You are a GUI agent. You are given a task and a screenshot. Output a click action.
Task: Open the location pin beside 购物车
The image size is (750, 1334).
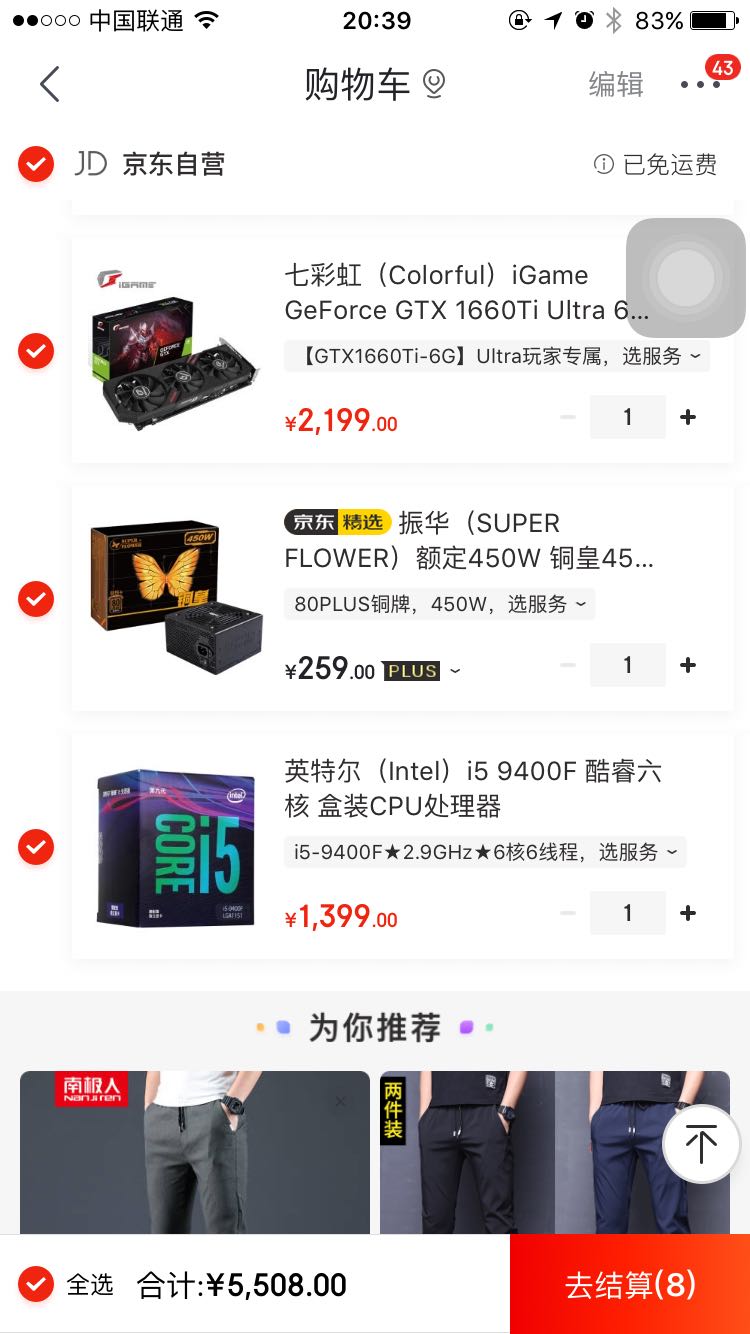tap(434, 85)
